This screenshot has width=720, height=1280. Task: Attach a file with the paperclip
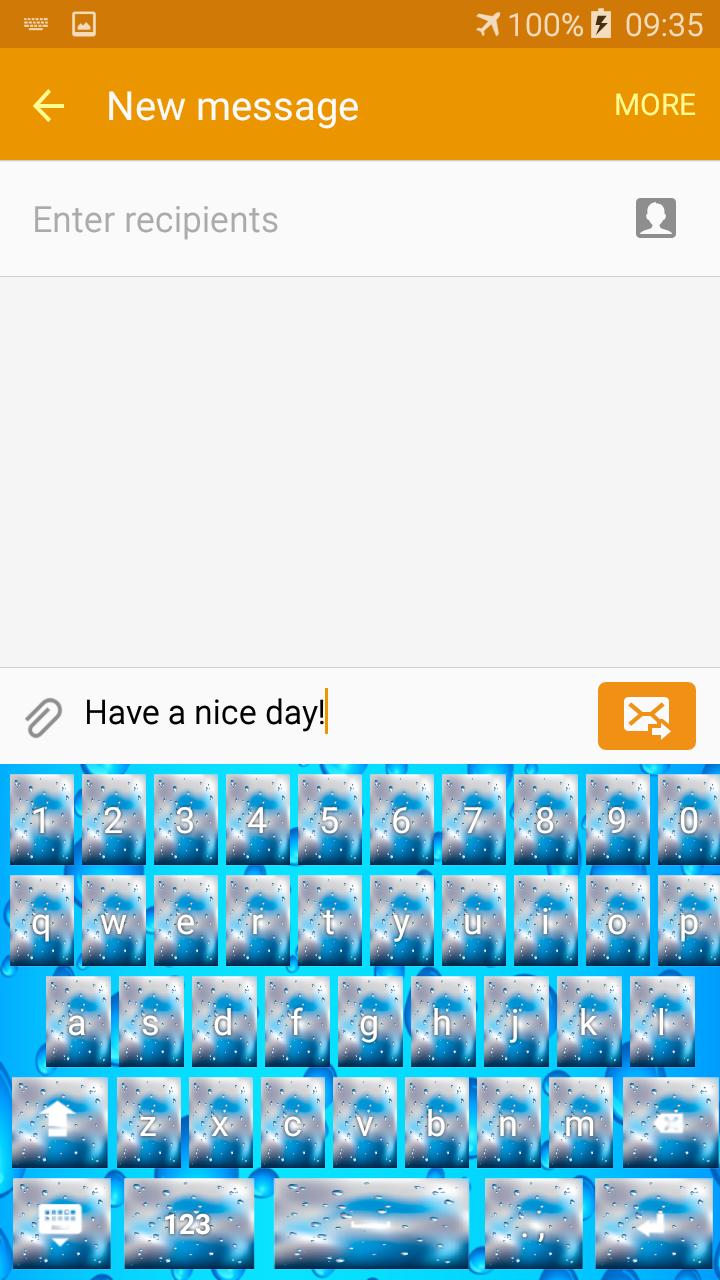point(43,716)
